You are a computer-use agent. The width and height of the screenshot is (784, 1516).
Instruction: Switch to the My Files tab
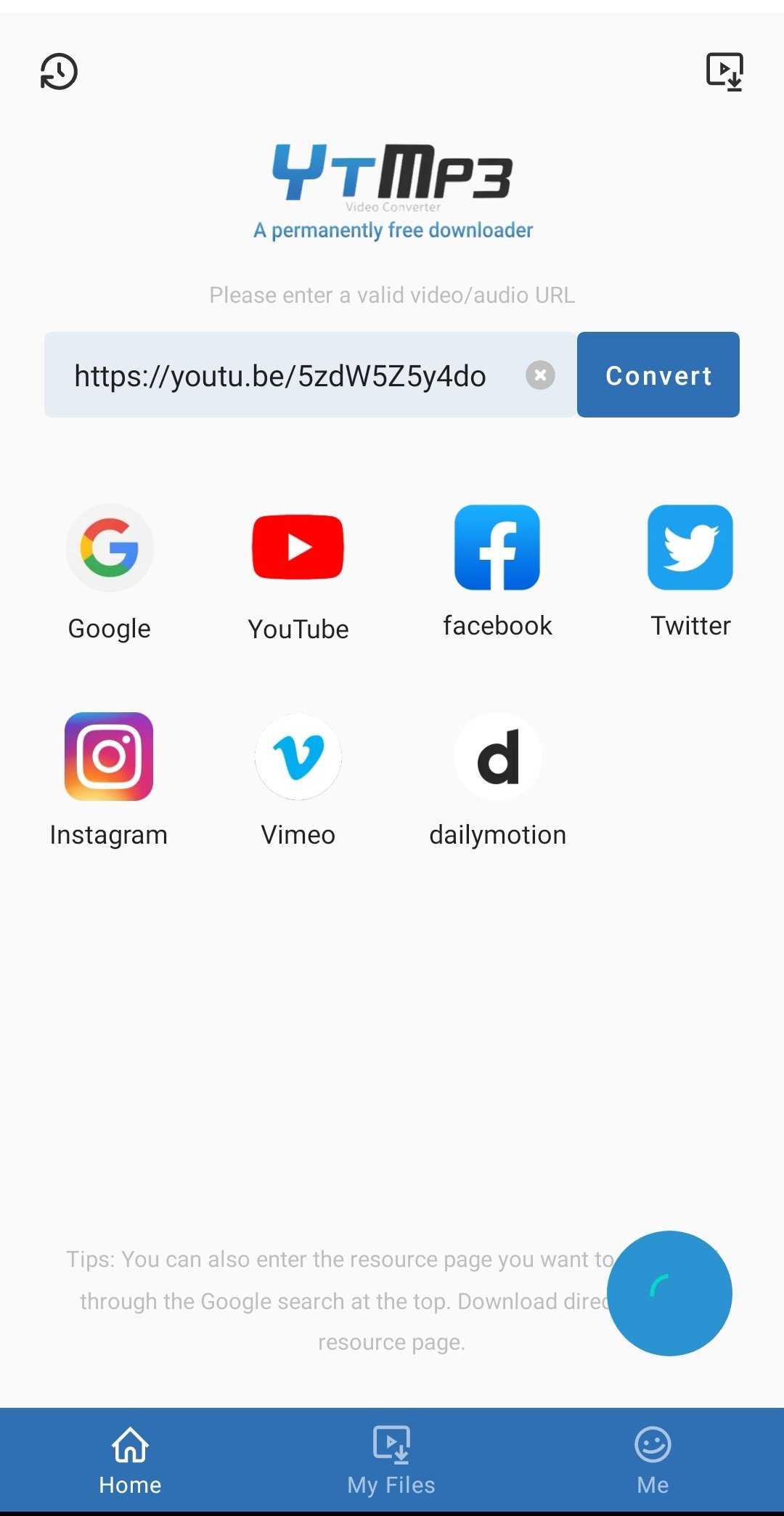pos(391,1461)
